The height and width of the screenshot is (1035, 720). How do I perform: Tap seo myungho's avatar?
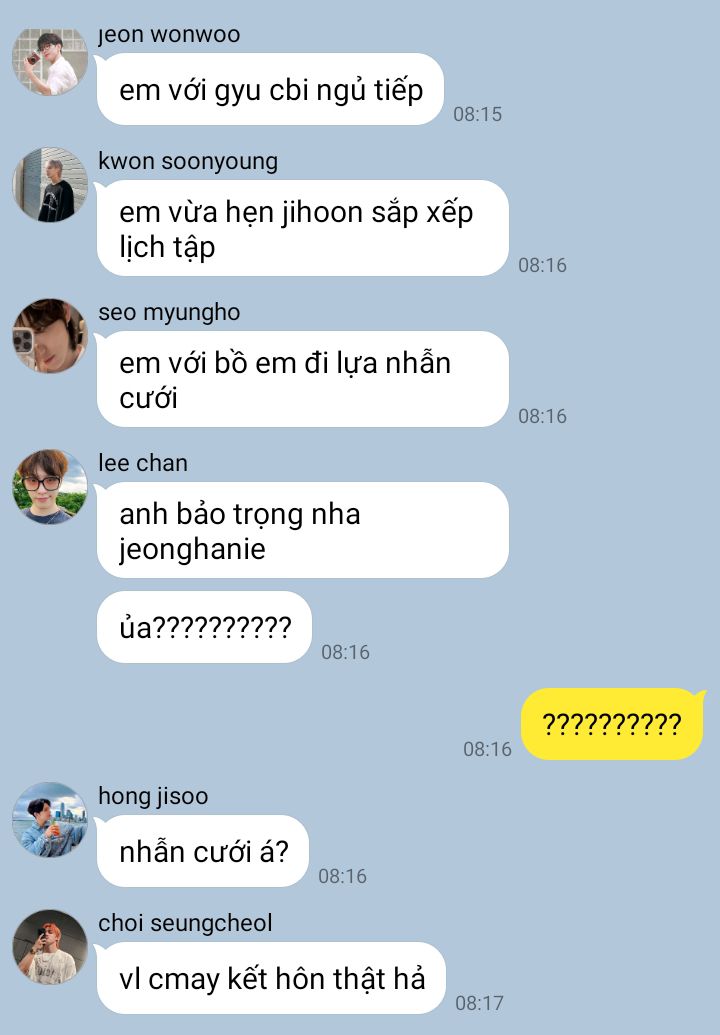pos(50,336)
